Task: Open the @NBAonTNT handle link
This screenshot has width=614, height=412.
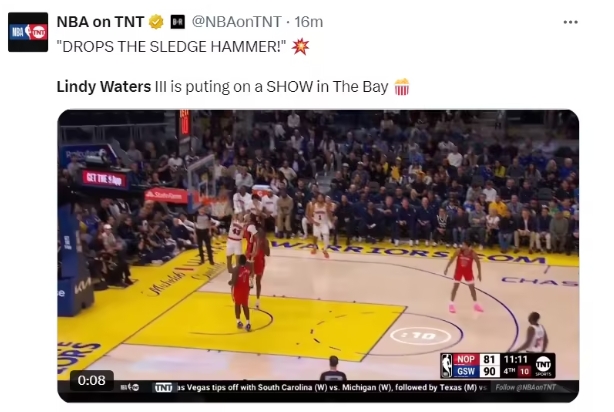Action: [237, 21]
